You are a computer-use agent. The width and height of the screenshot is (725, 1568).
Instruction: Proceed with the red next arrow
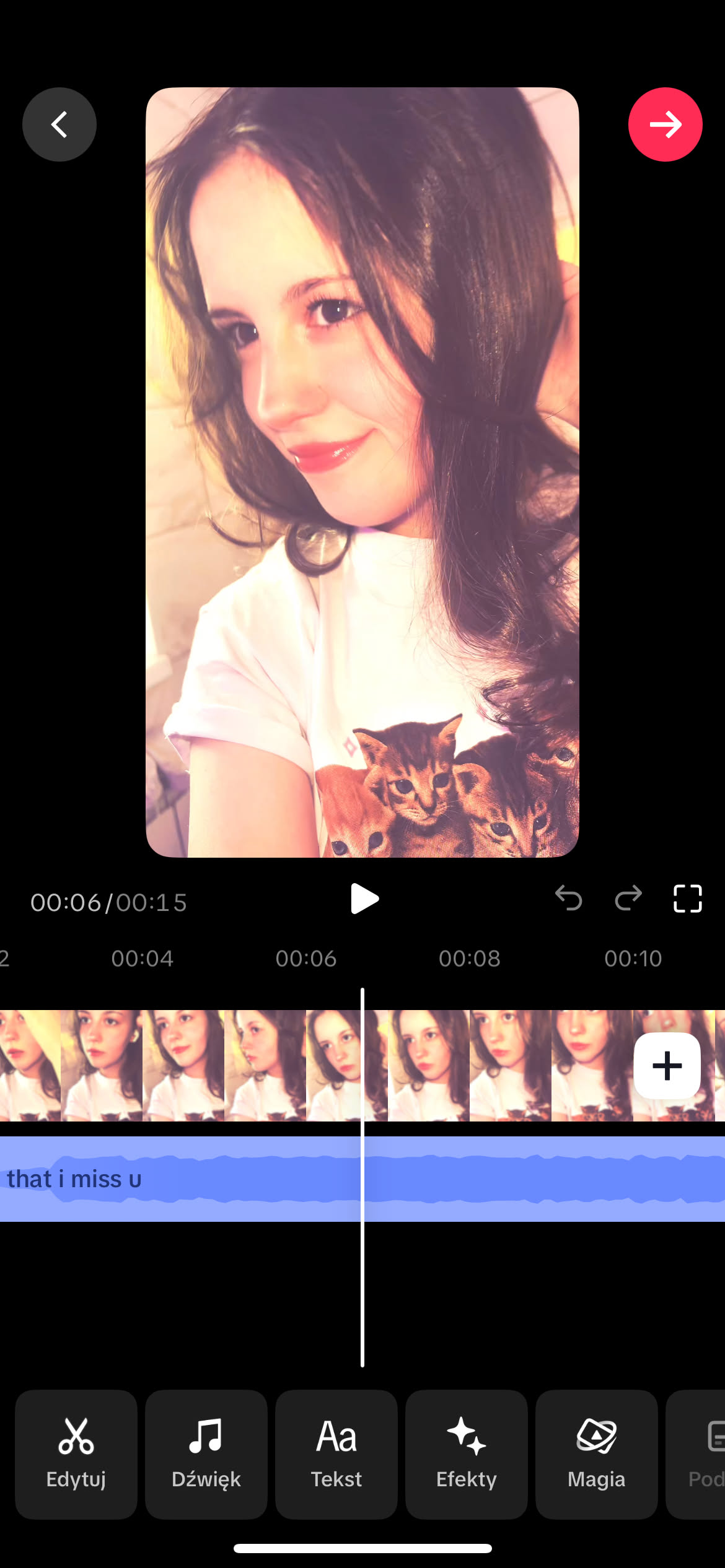click(x=665, y=124)
